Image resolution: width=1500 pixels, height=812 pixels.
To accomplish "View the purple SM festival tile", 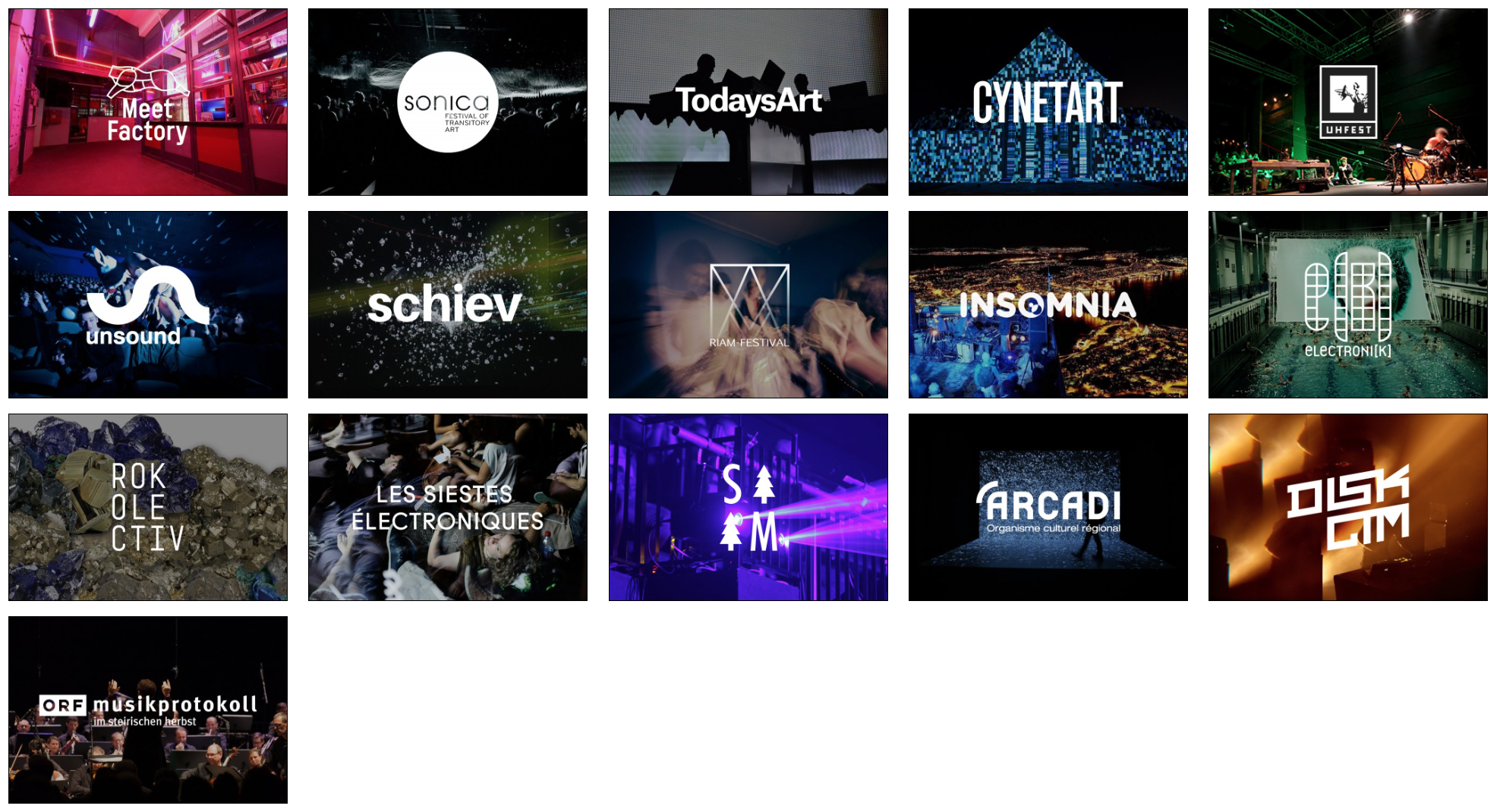I will click(x=748, y=507).
